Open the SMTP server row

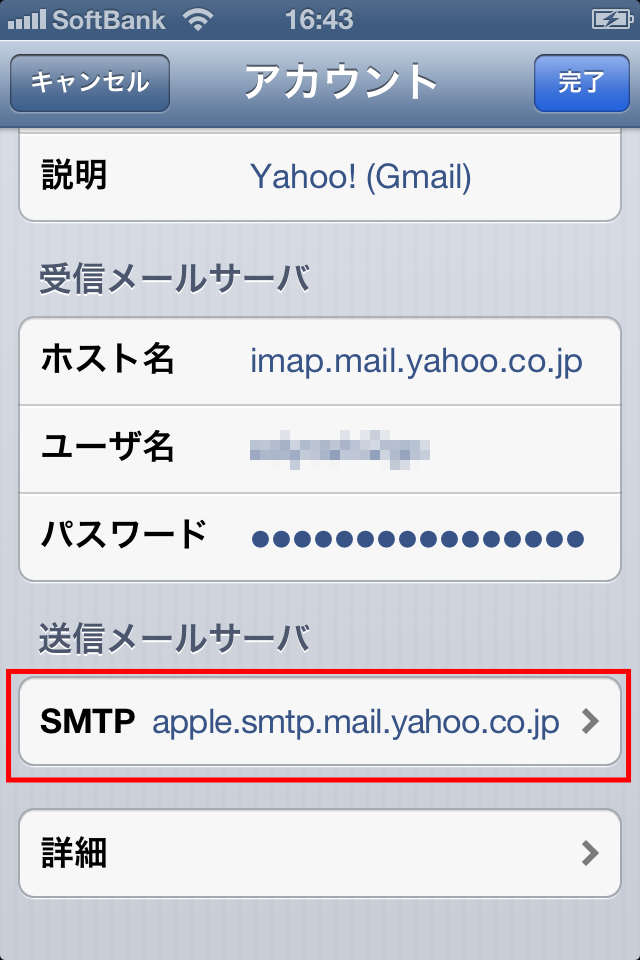tap(320, 721)
